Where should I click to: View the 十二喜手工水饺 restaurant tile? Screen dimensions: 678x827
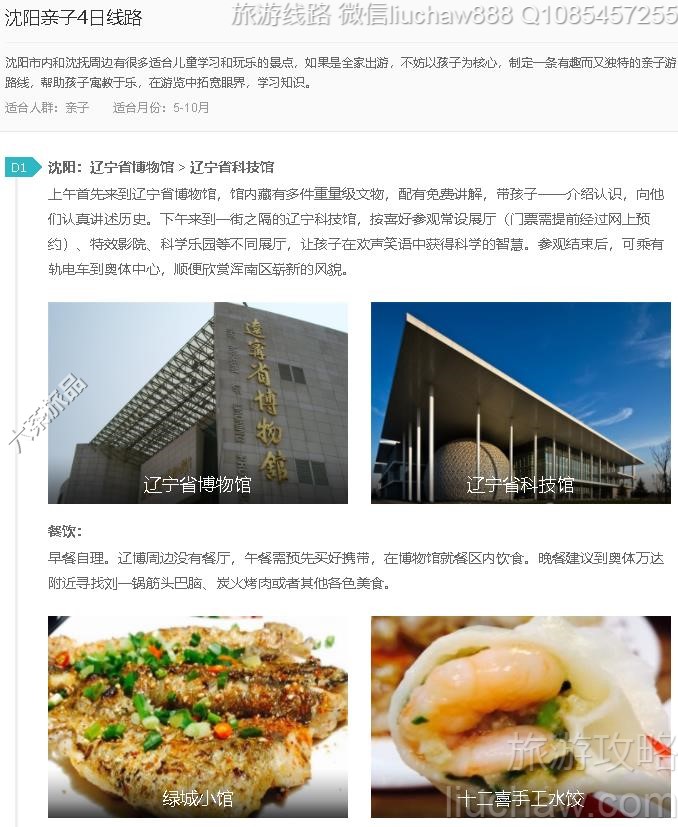520,716
